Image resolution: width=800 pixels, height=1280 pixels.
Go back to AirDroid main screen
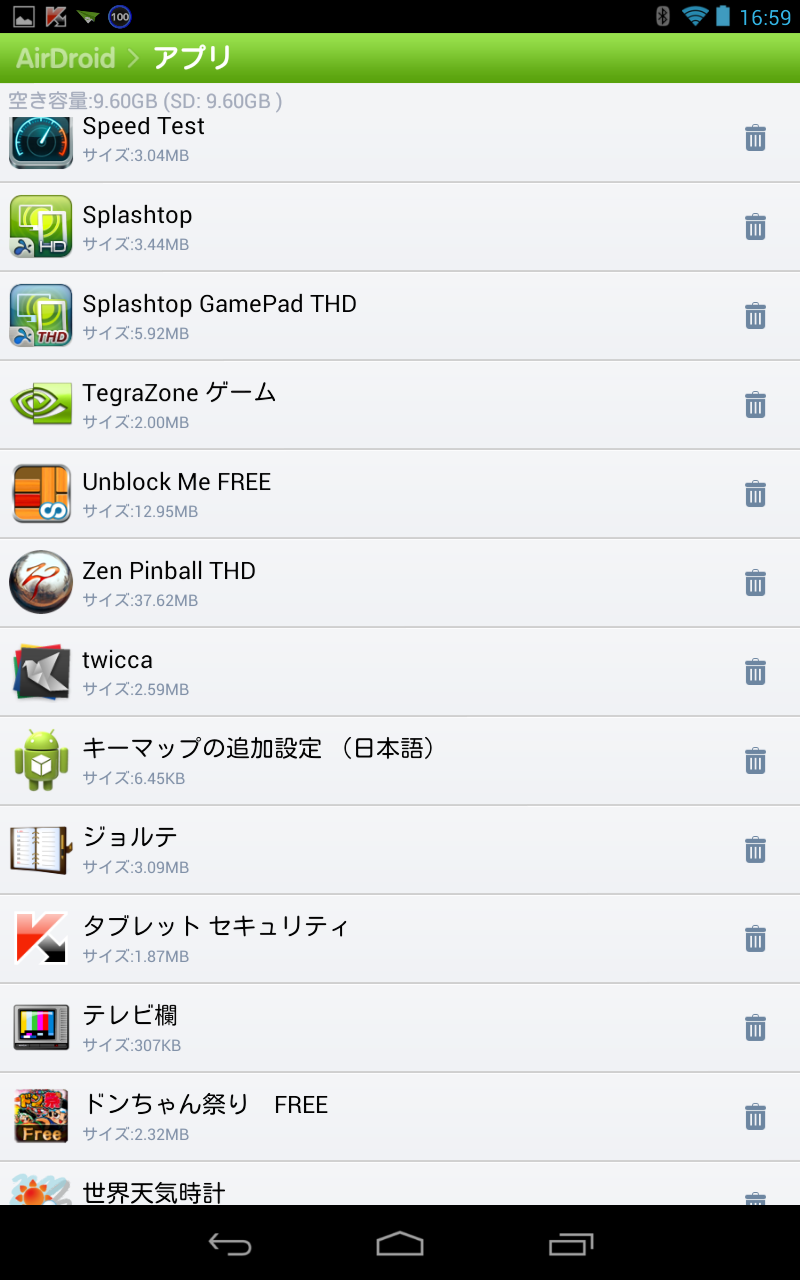pos(66,58)
